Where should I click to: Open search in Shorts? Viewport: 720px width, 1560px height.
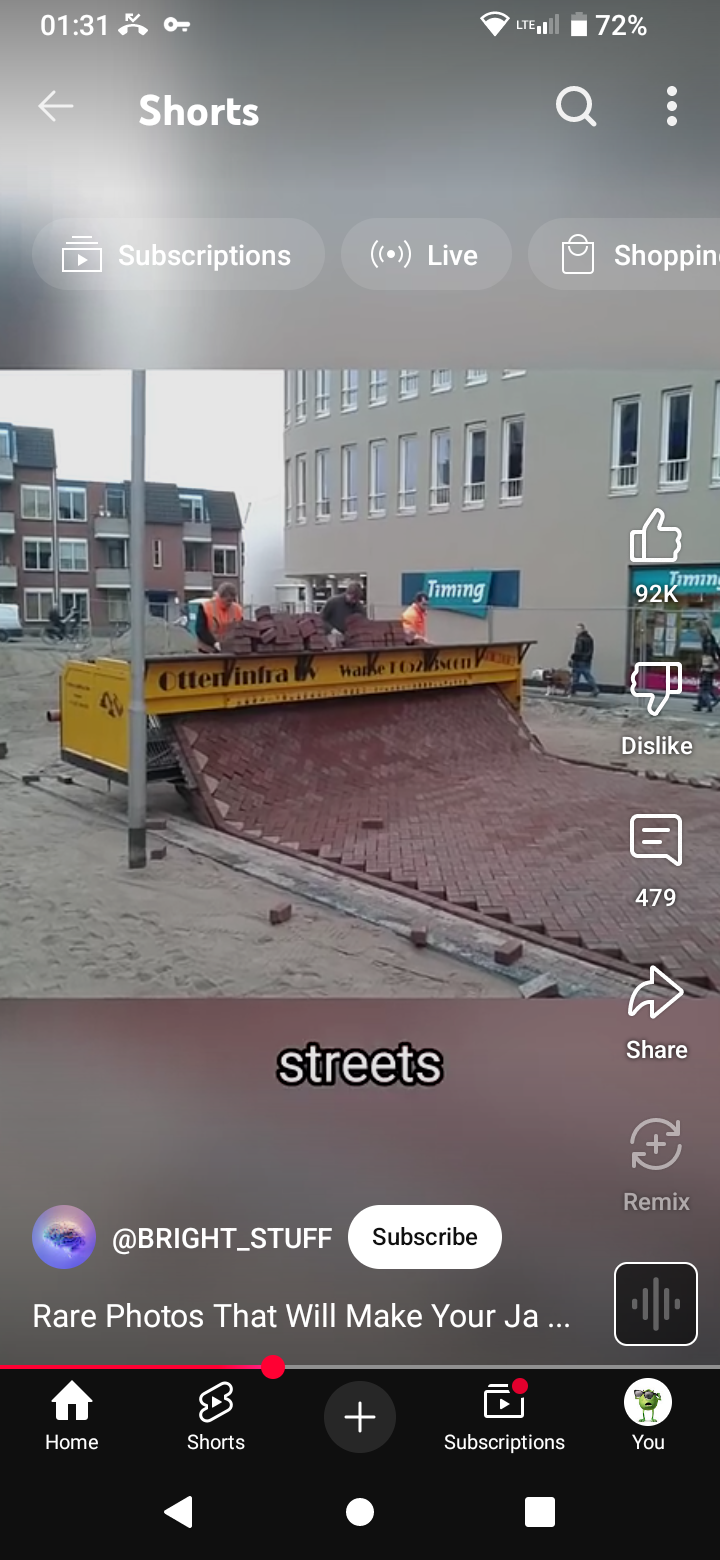pyautogui.click(x=576, y=107)
